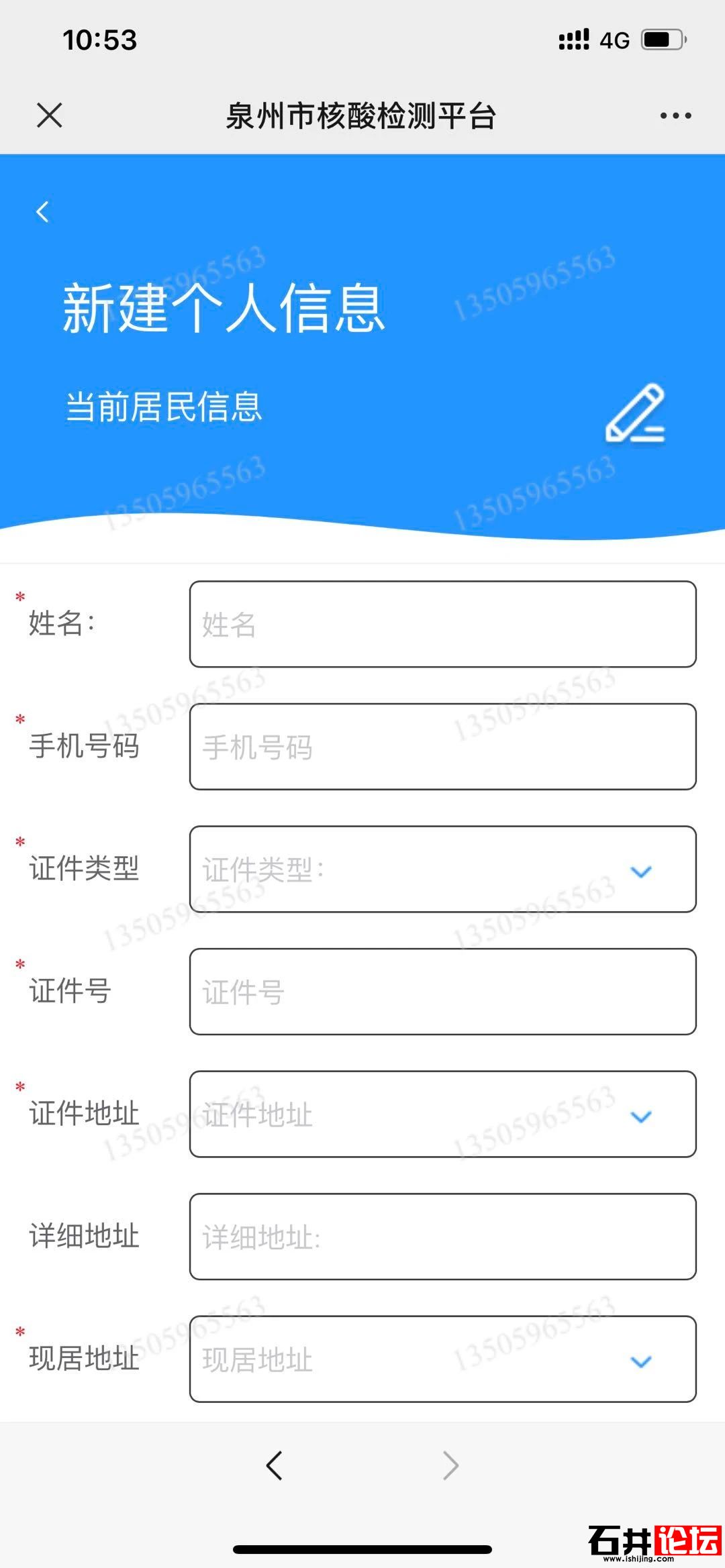Screen dimensions: 725x1568
Task: Focus the 详细地址 input field
Action: pyautogui.click(x=442, y=1237)
